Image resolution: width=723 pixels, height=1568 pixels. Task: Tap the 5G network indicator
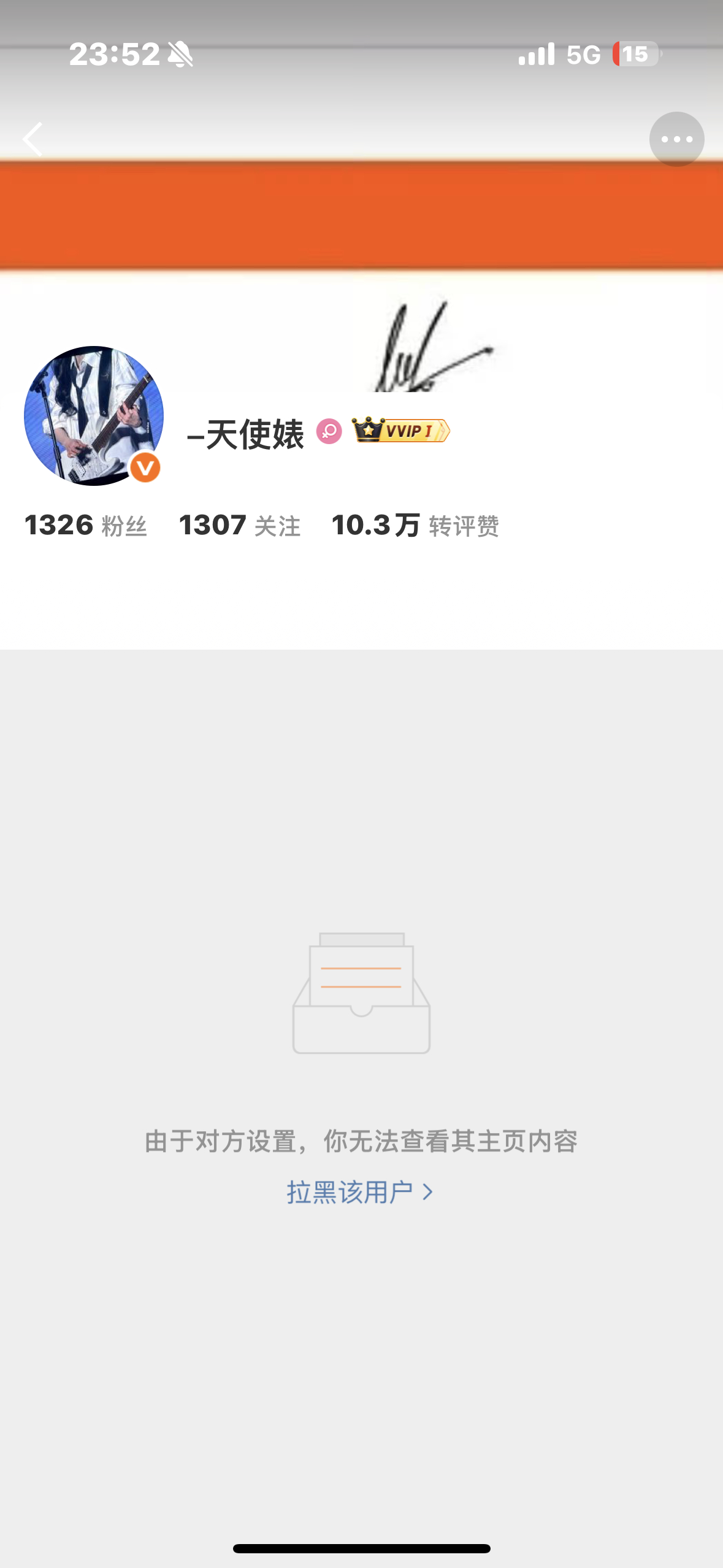coord(583,55)
